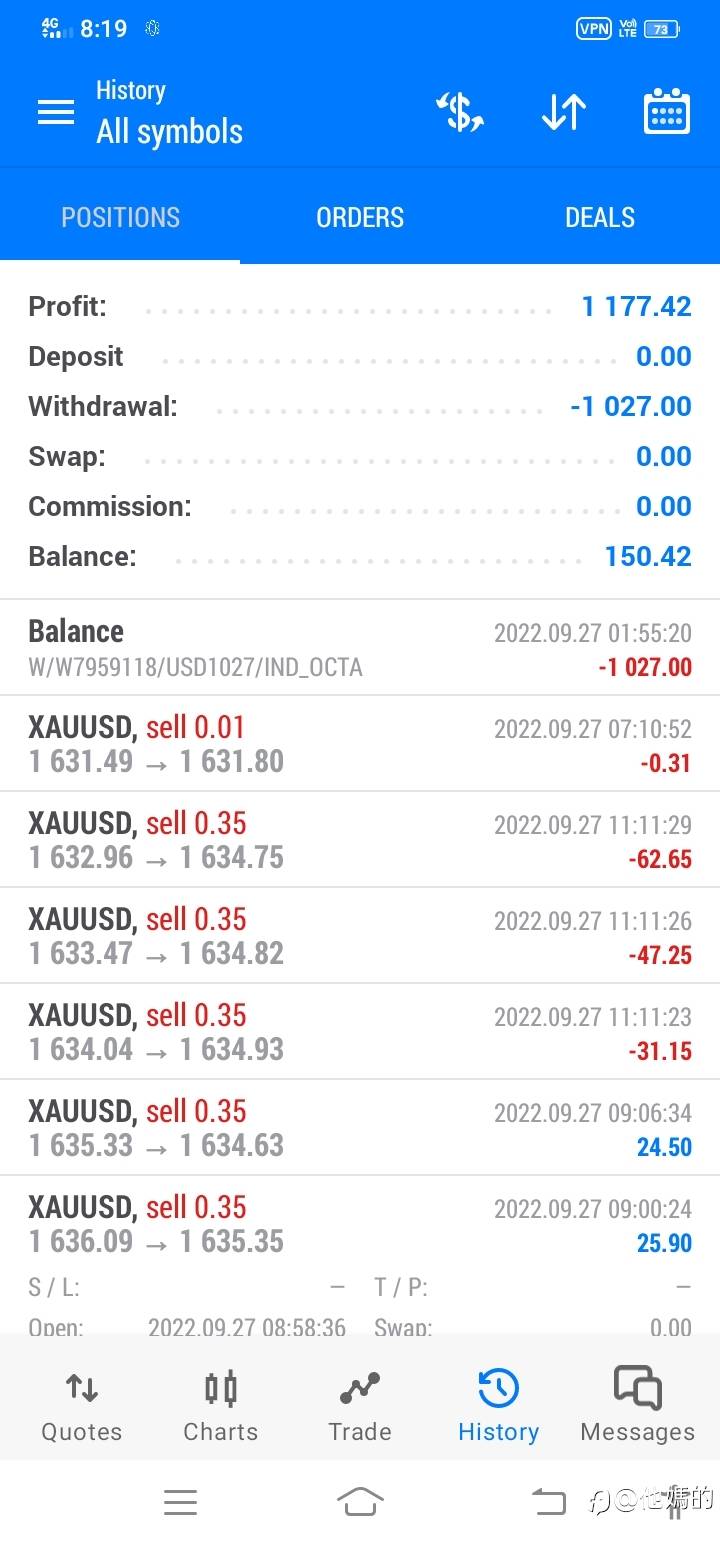Open the hamburger drawer menu
Screen dimensions: 720x1544
click(x=56, y=112)
